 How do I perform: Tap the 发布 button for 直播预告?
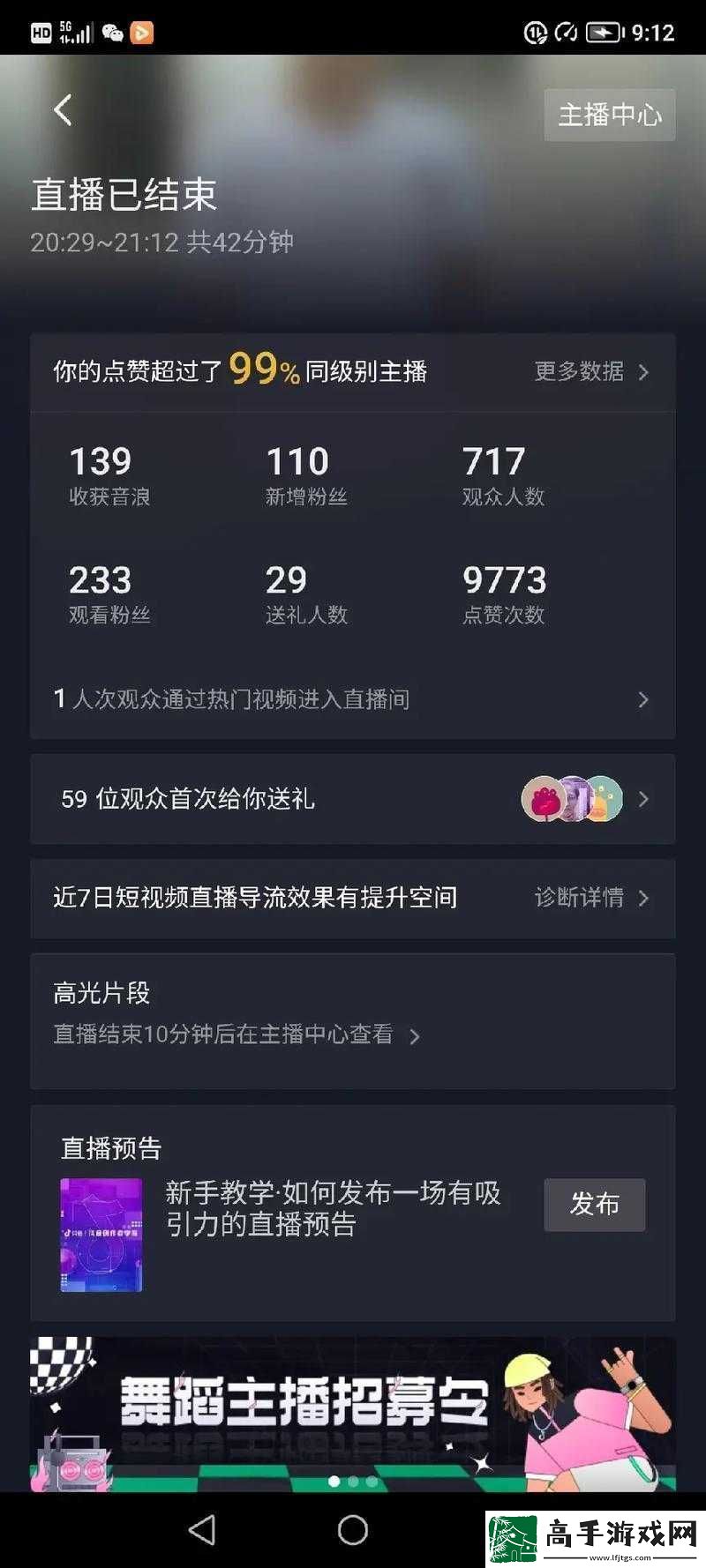point(594,1204)
